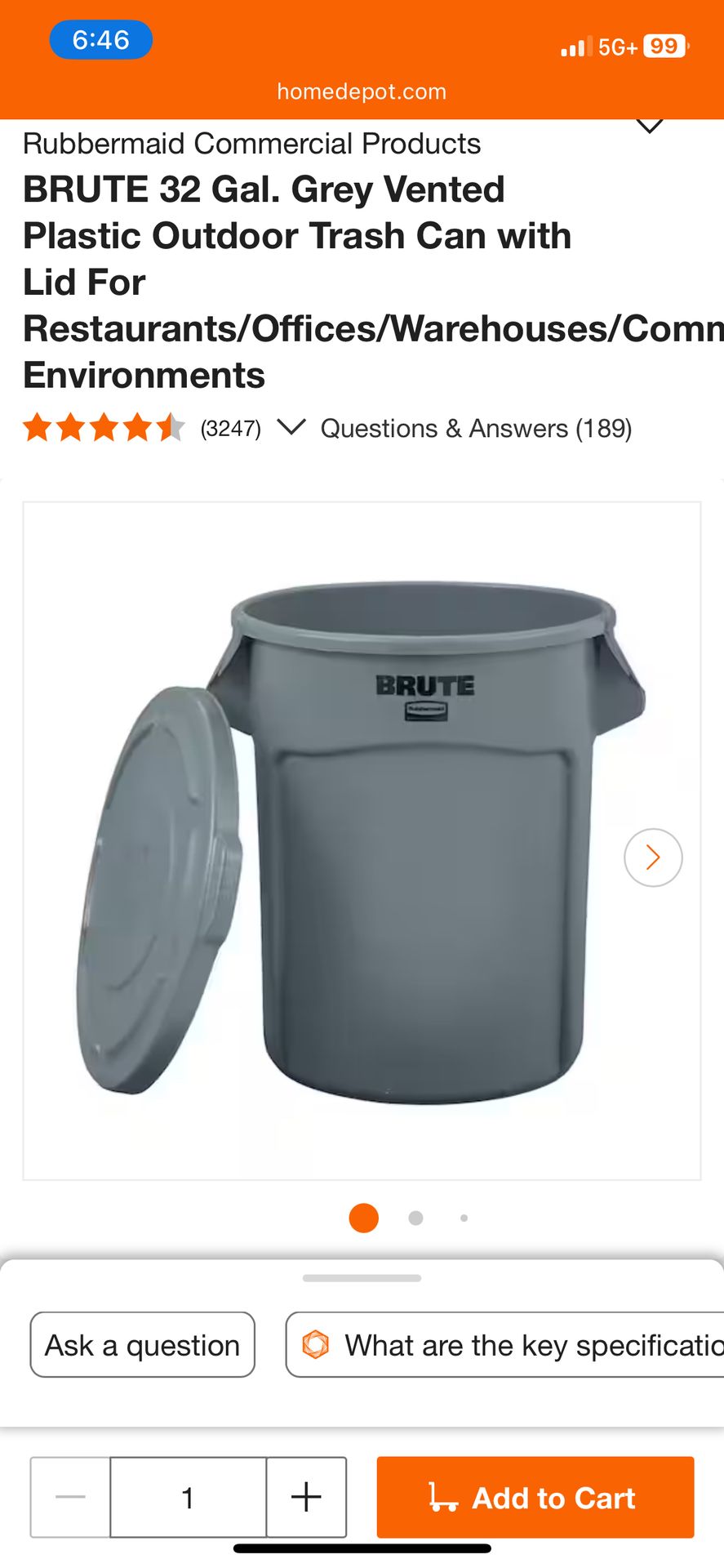The image size is (724, 1568).
Task: Increase quantity with the plus button
Action: pyautogui.click(x=306, y=1497)
